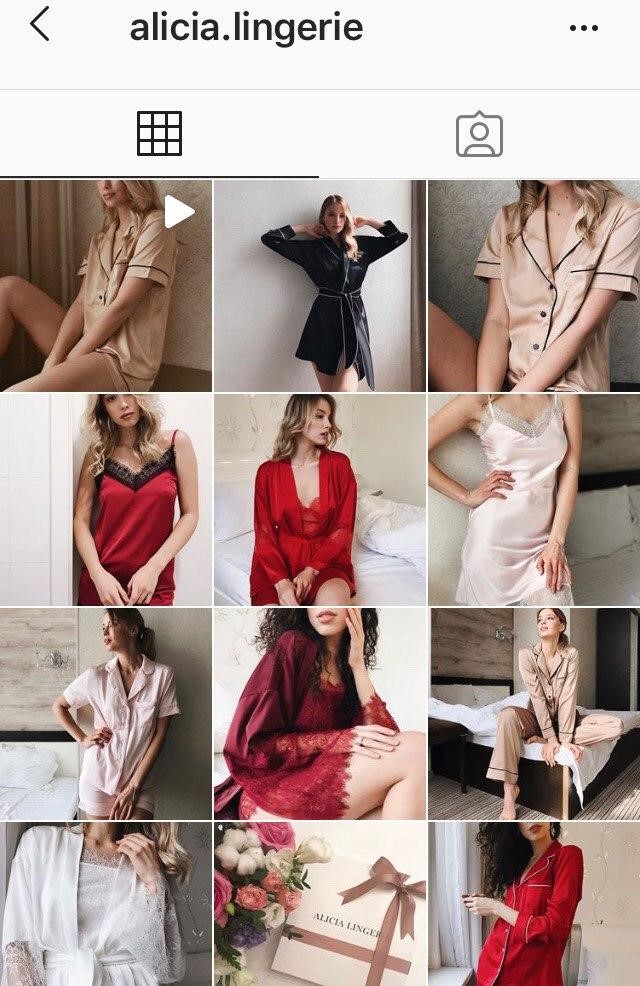Image resolution: width=640 pixels, height=986 pixels.
Task: Open the red satin pajama shirt post
Action: [533, 904]
